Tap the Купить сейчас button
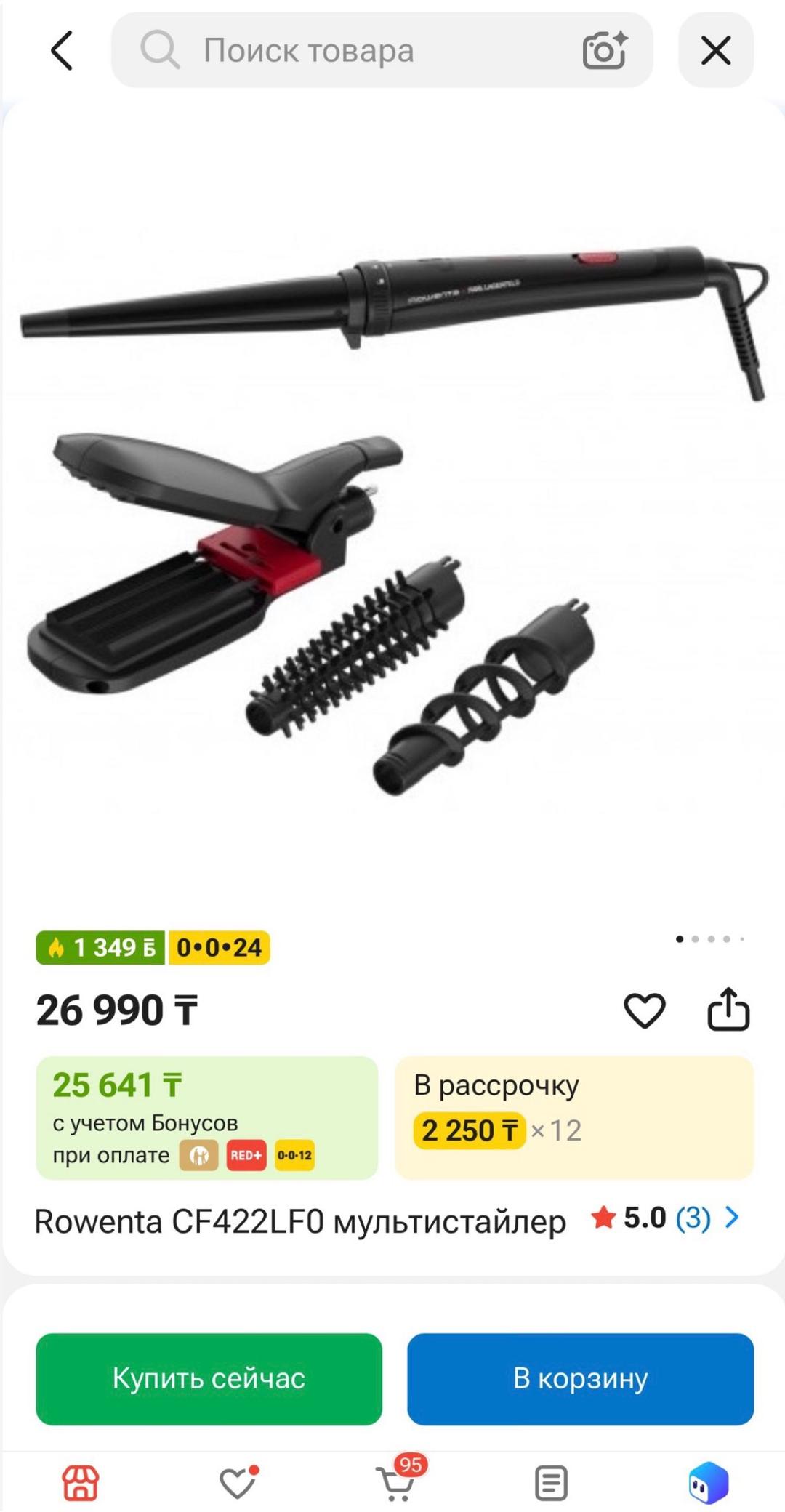The image size is (785, 1512). point(209,1379)
